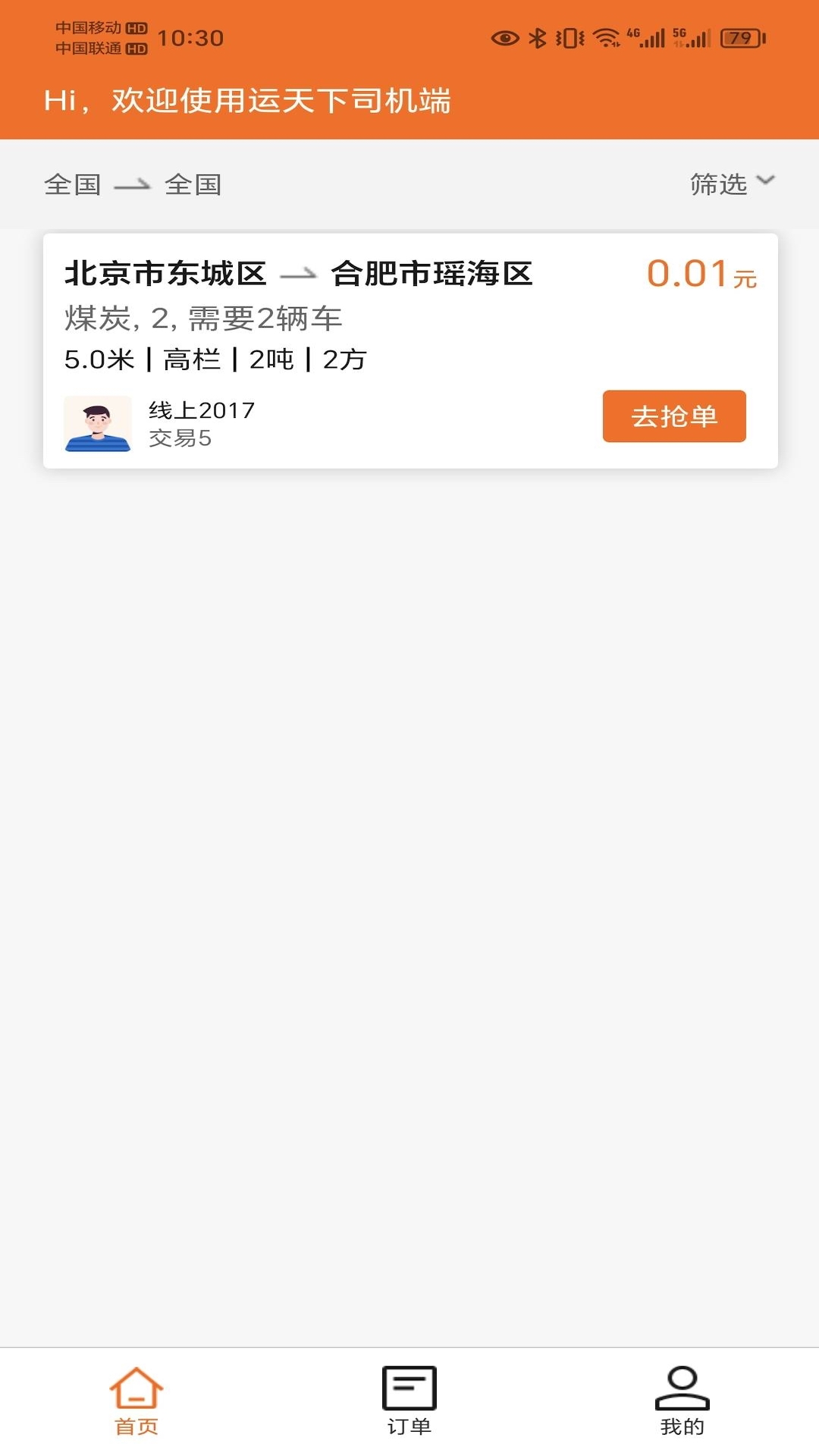The width and height of the screenshot is (819, 1456).
Task: Click the battery indicator showing 79
Action: pos(739,36)
